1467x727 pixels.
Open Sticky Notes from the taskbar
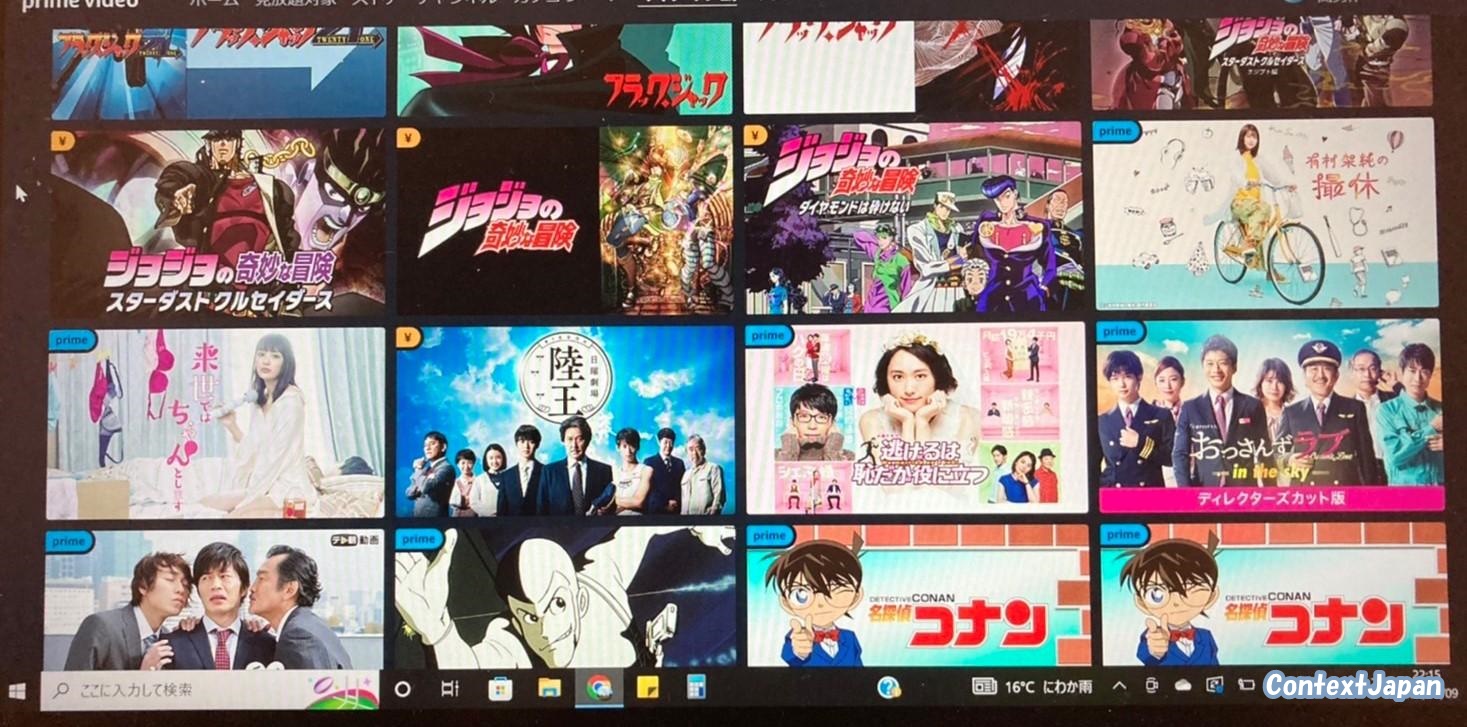(647, 688)
